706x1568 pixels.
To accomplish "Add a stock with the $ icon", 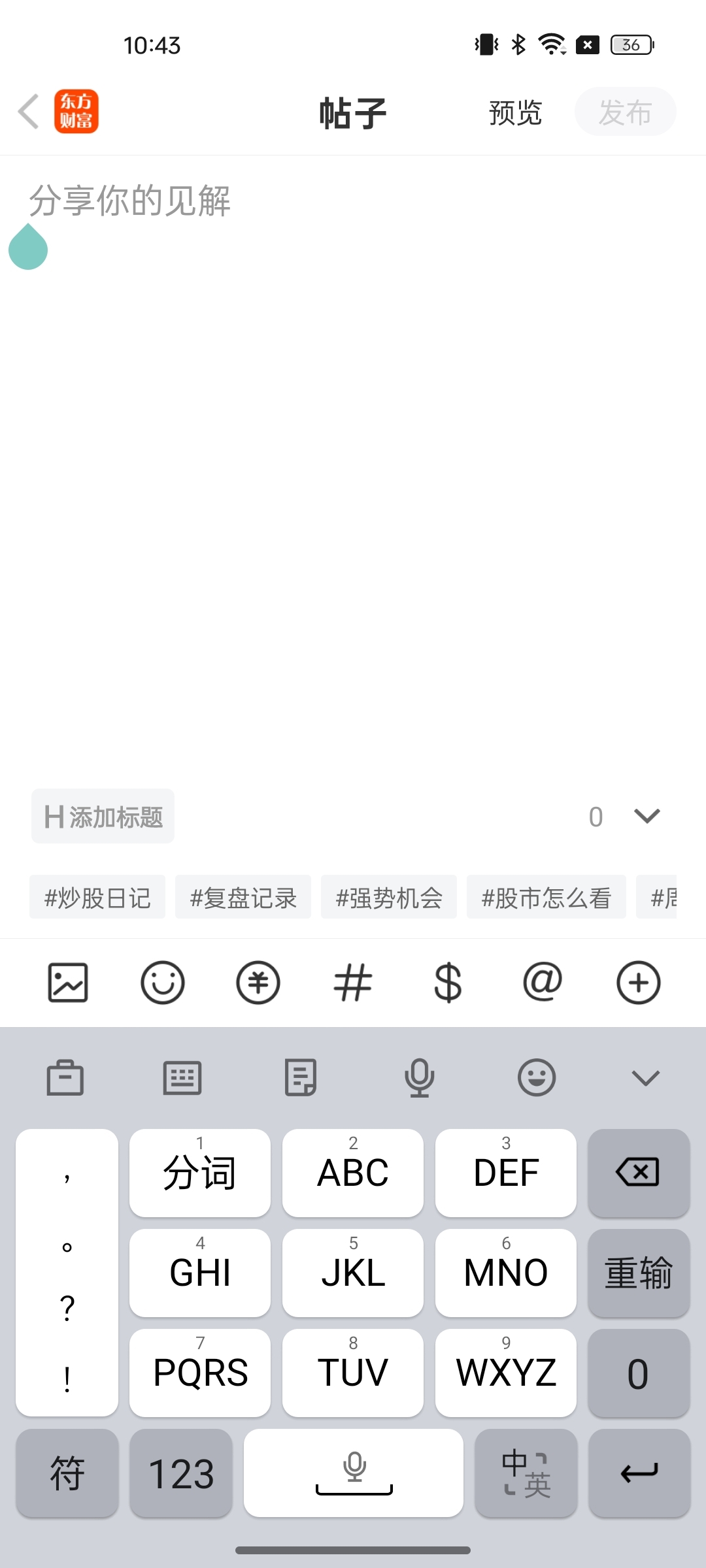I will pyautogui.click(x=448, y=983).
